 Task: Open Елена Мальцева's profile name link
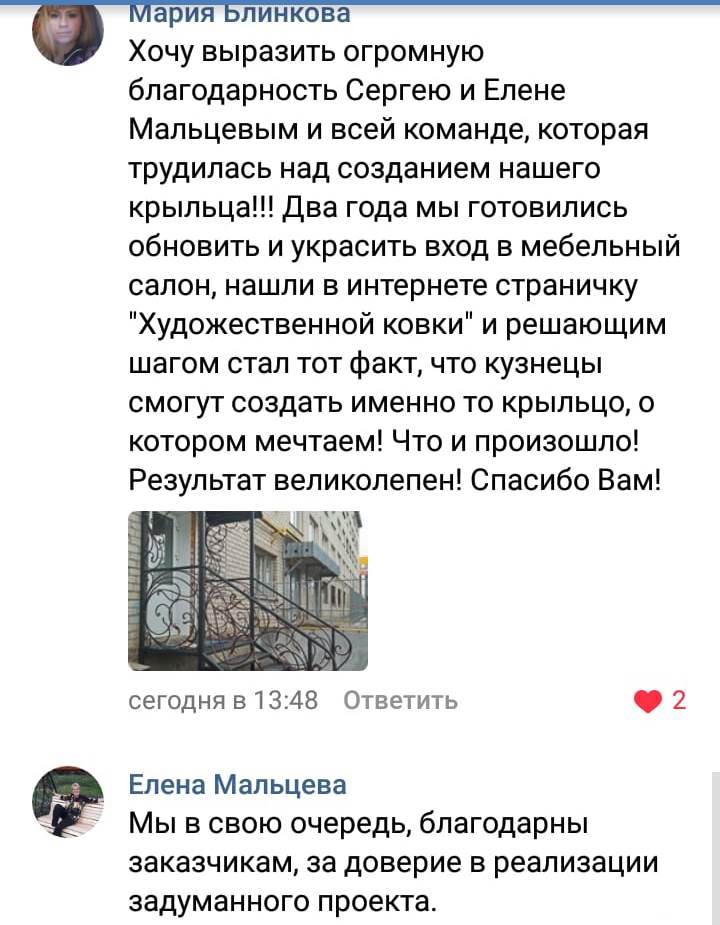click(238, 785)
